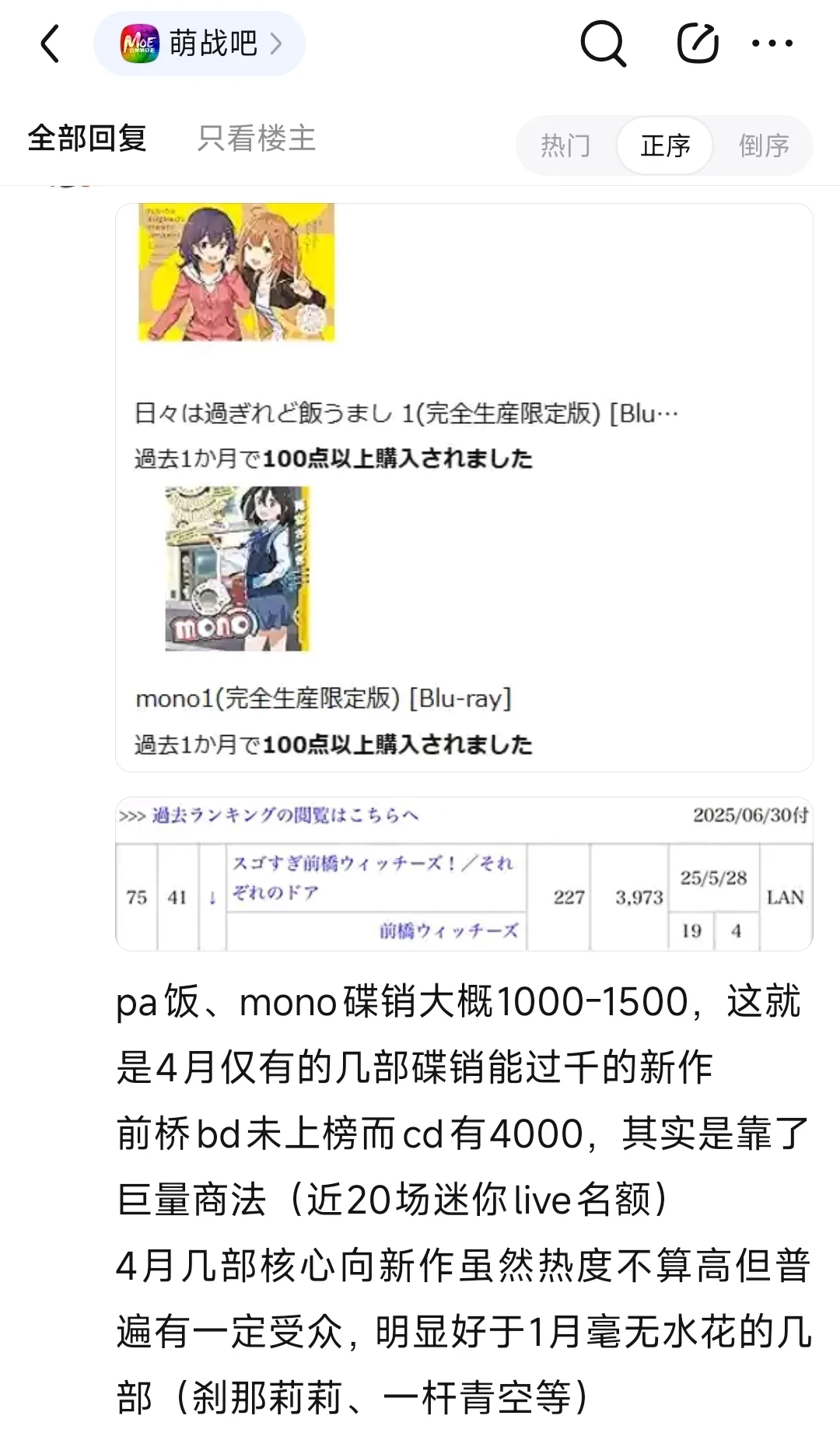Sort replies by 热门
Viewport: 840px width, 1440px height.
565,145
